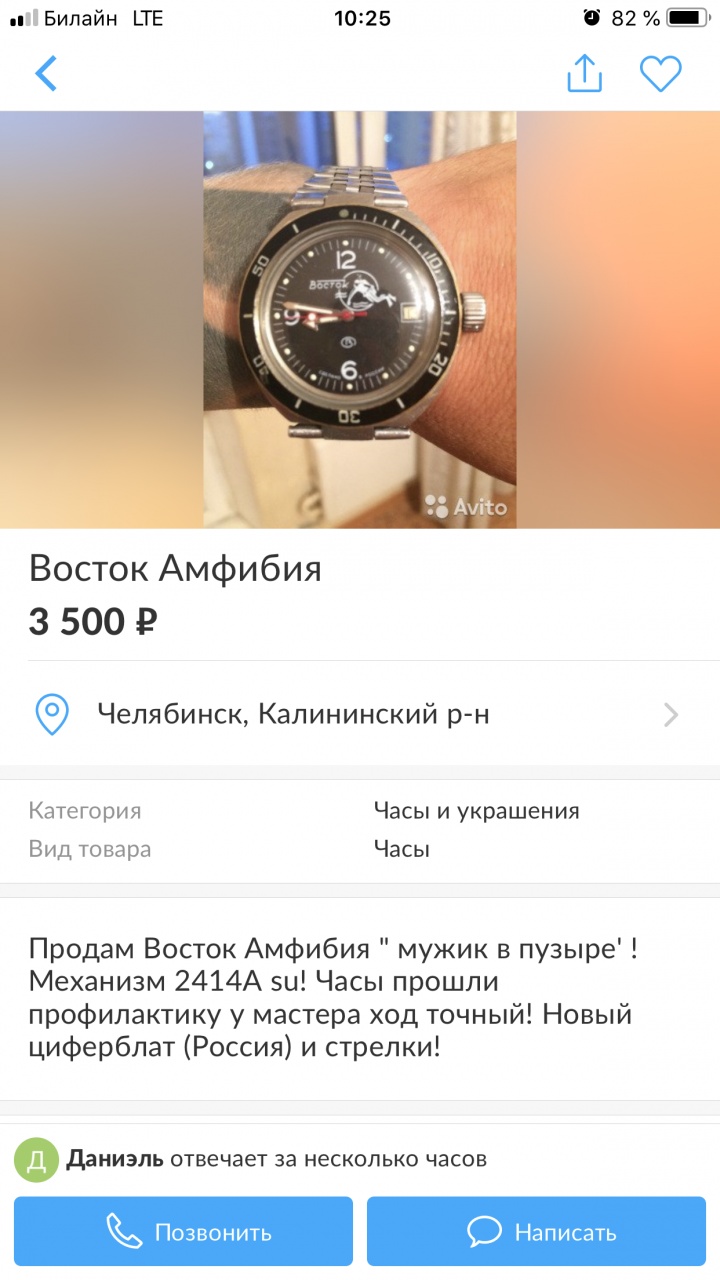Open location Челябинск, Калининский р-н on map
Viewport: 720px width, 1280px height.
[358, 714]
